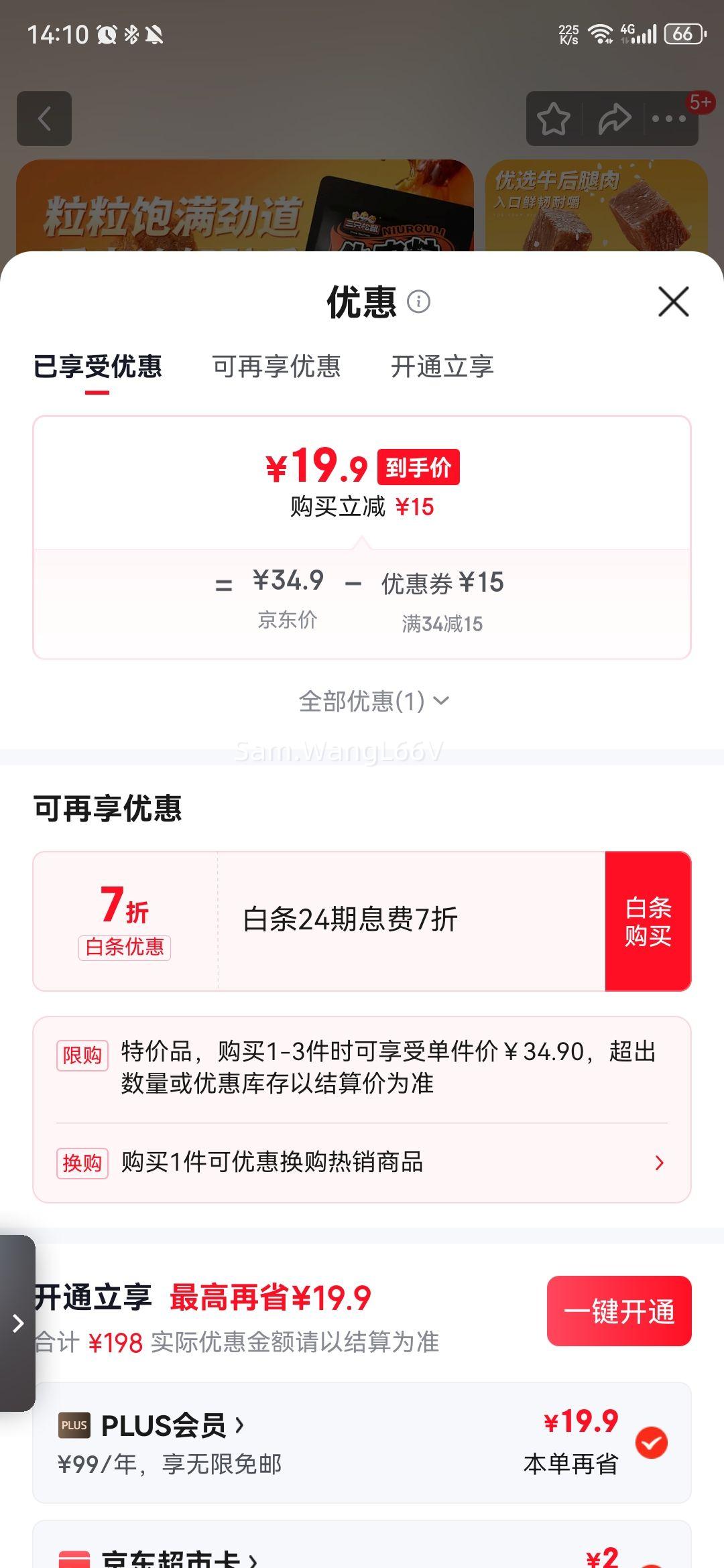
Task: Tap the star favorite icon
Action: click(555, 118)
